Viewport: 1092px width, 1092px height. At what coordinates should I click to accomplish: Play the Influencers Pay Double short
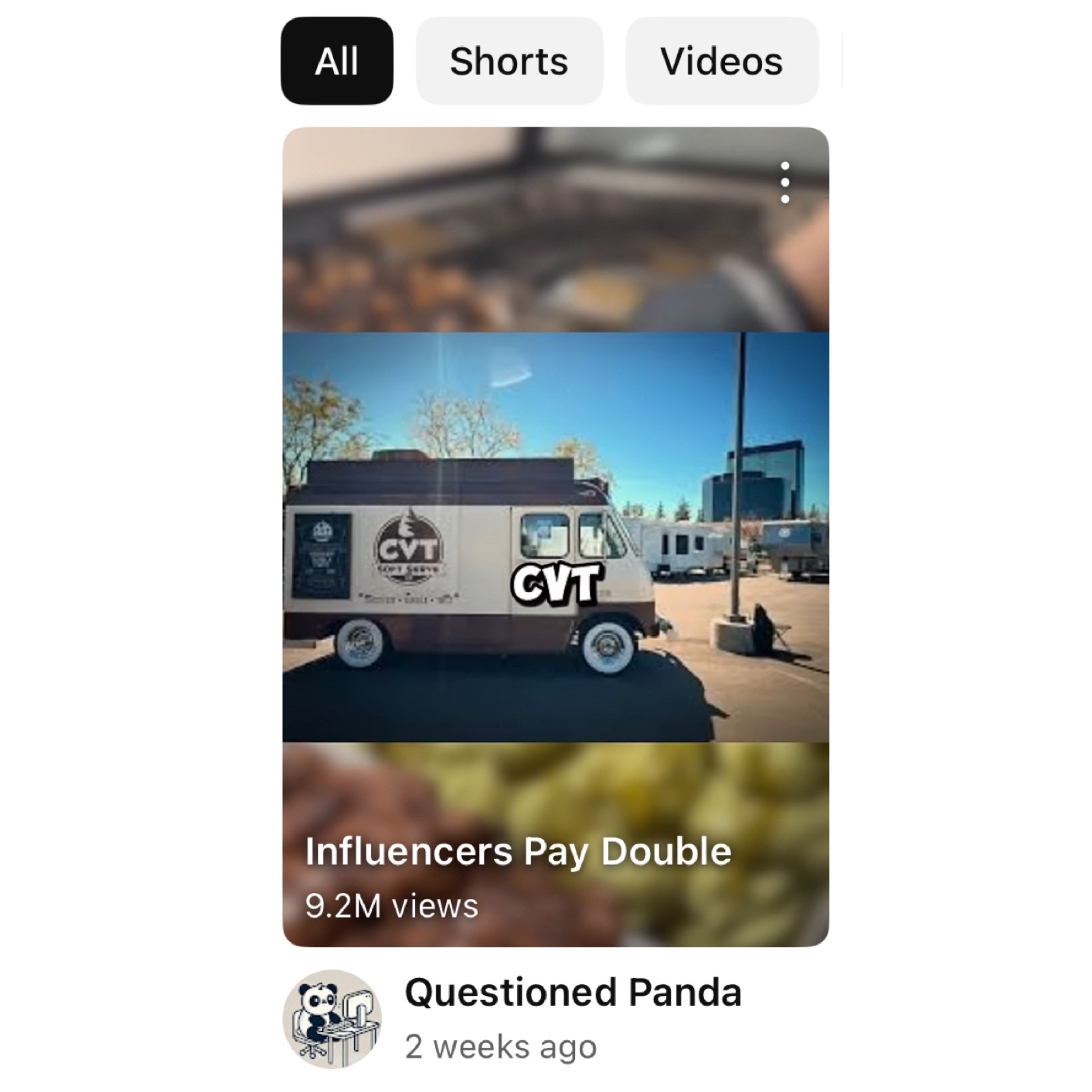click(x=556, y=537)
